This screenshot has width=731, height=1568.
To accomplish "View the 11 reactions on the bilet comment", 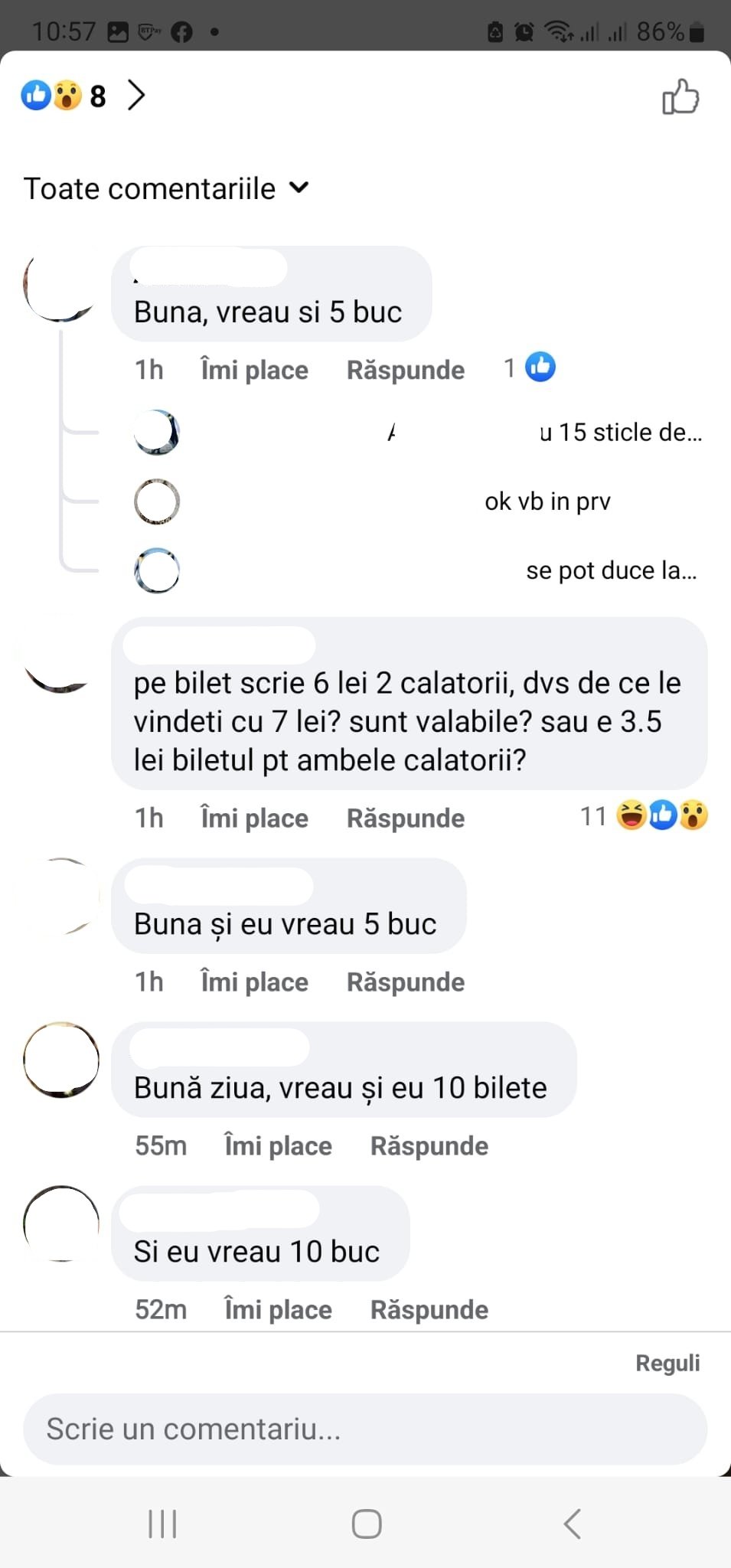I will click(644, 815).
